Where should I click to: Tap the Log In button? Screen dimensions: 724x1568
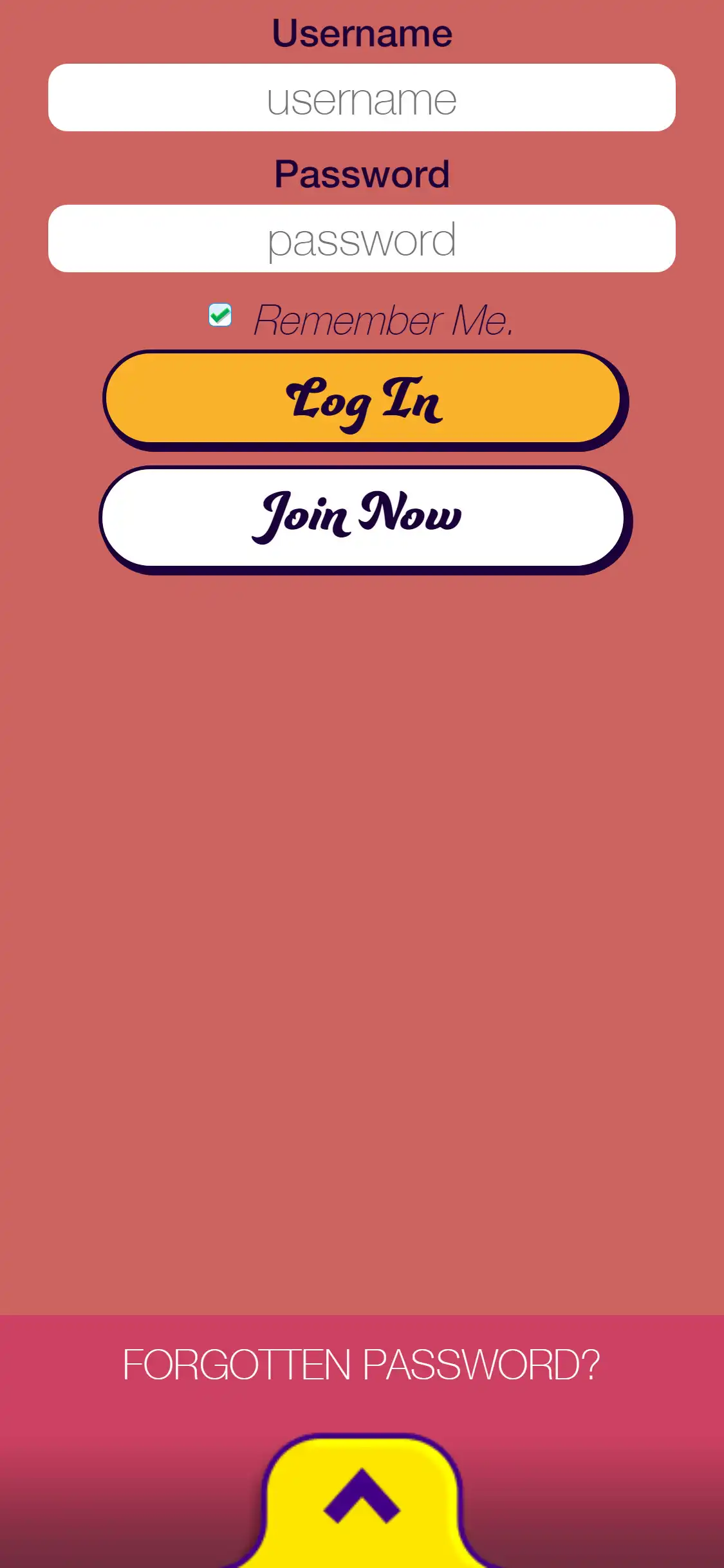(363, 398)
